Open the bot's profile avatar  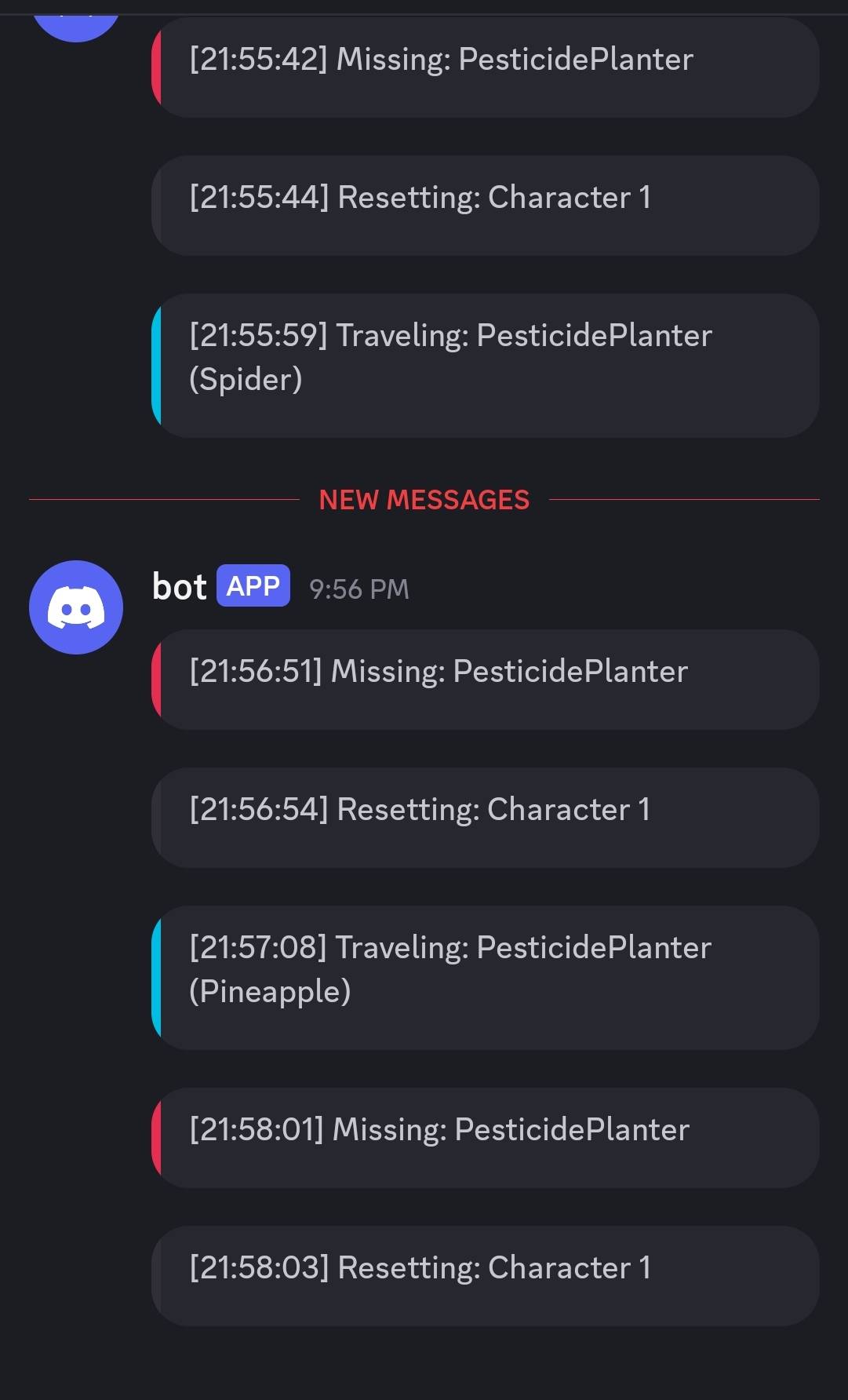coord(76,607)
